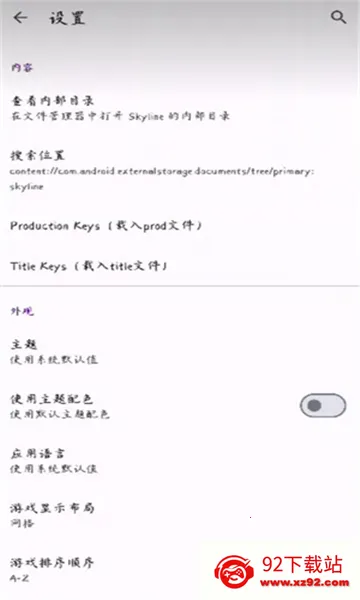Open the settings search icon
360x600 pixels.
point(339,18)
